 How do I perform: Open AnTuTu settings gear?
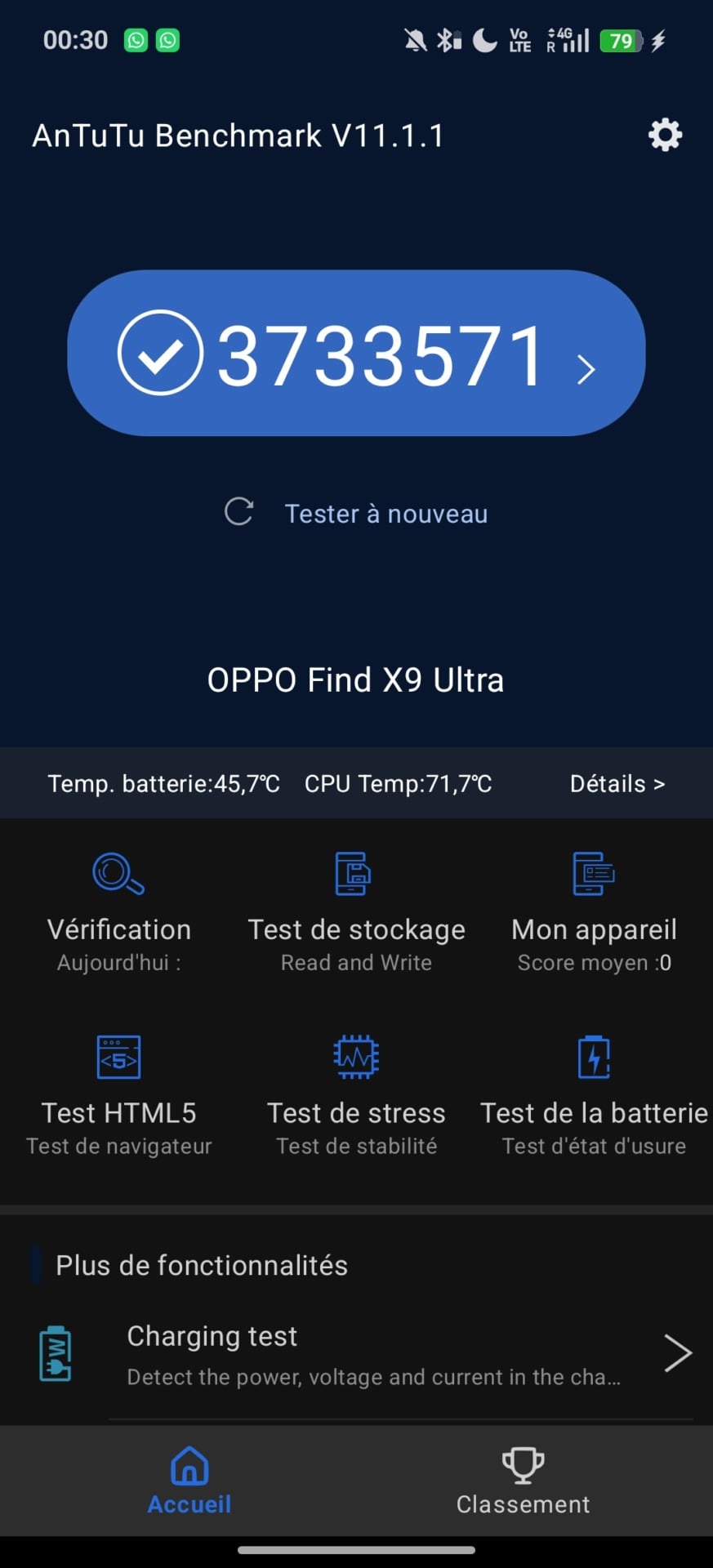click(x=665, y=135)
